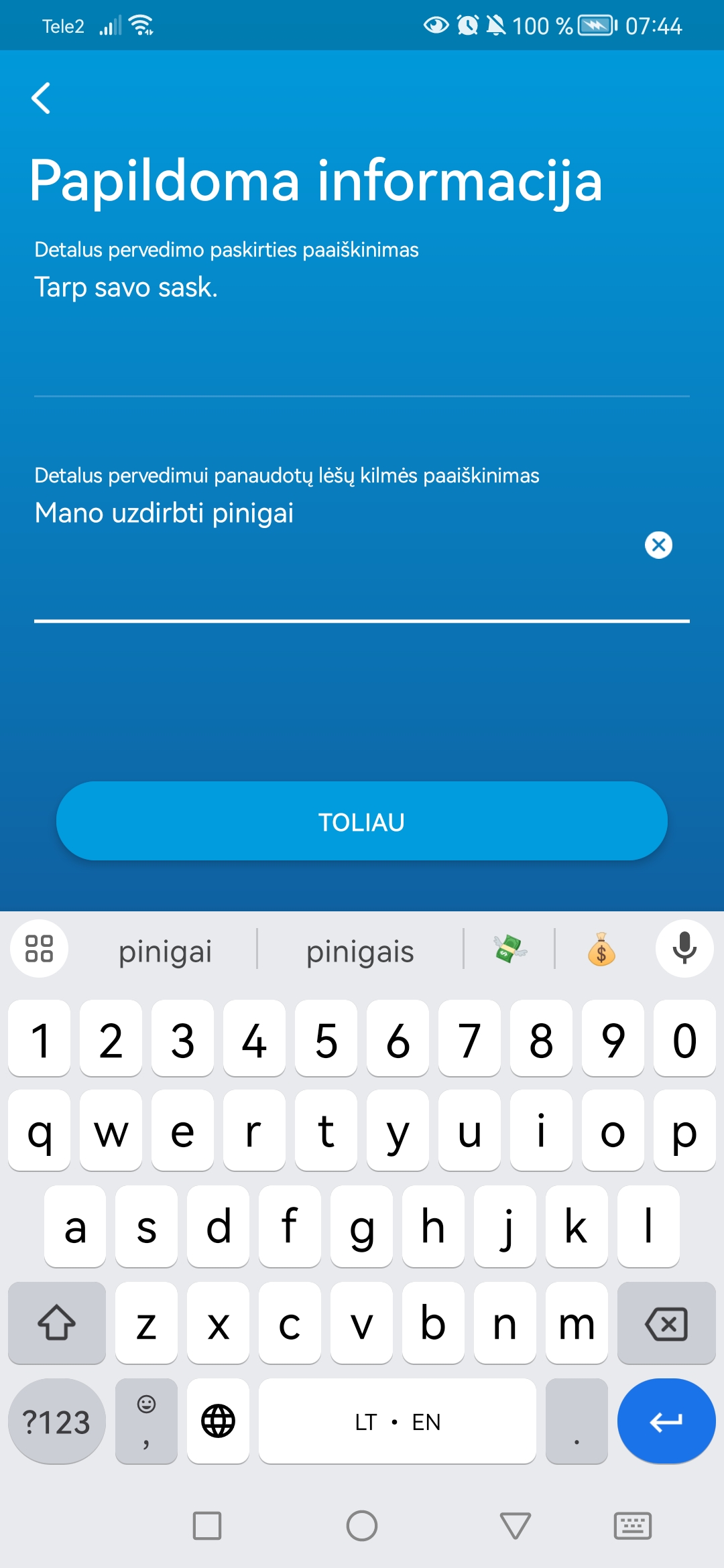Image resolution: width=724 pixels, height=1568 pixels.
Task: Enable shift on the keyboard
Action: tap(56, 1324)
